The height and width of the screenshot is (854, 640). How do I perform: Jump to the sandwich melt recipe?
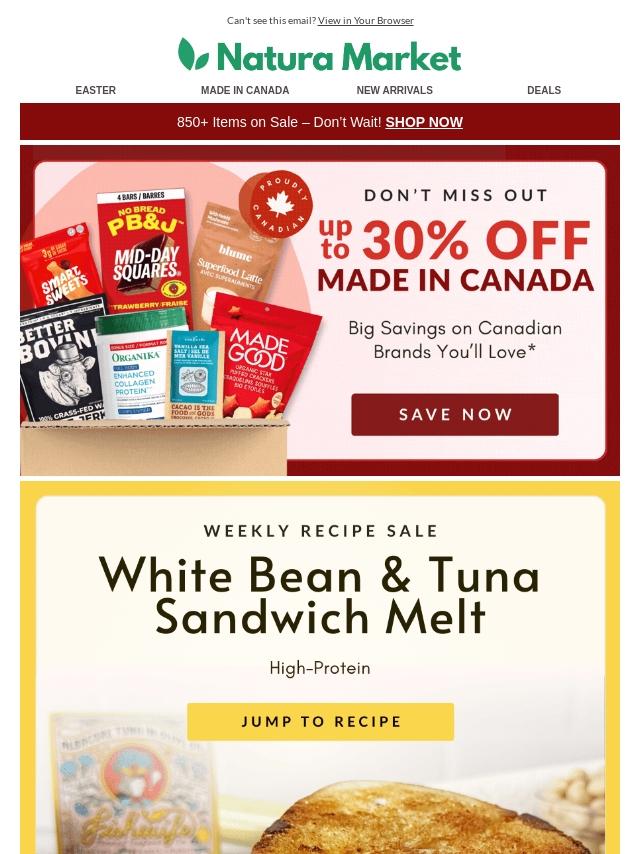click(x=321, y=721)
